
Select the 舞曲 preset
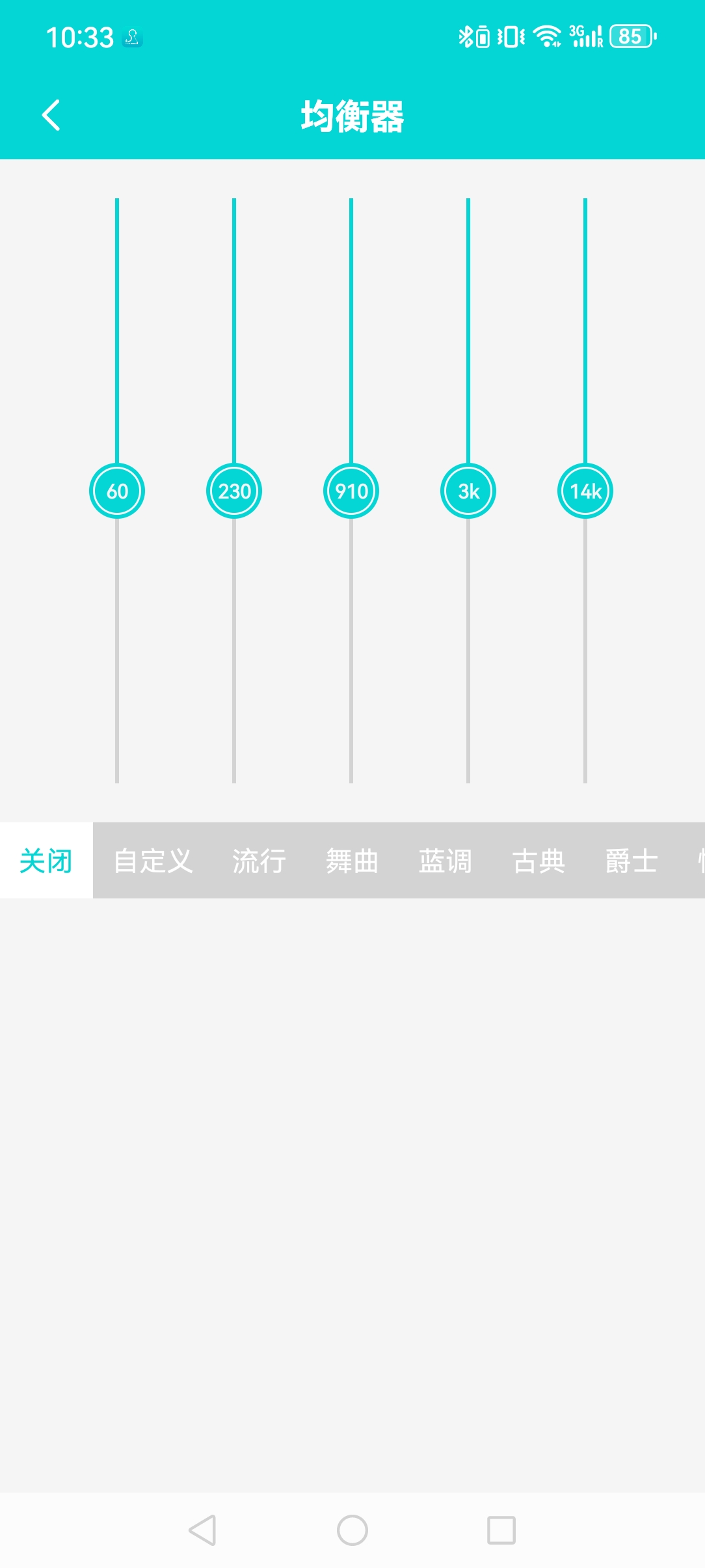click(x=352, y=861)
